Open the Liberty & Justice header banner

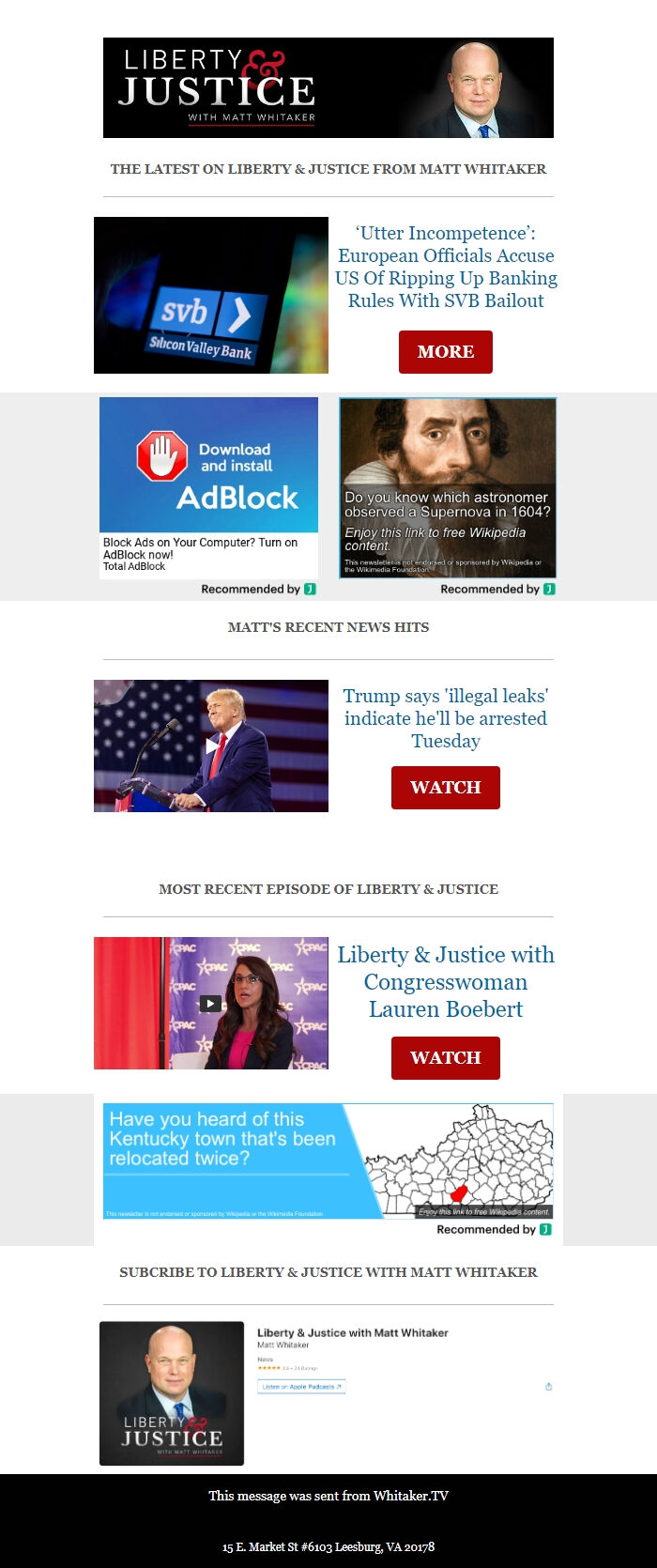(328, 87)
